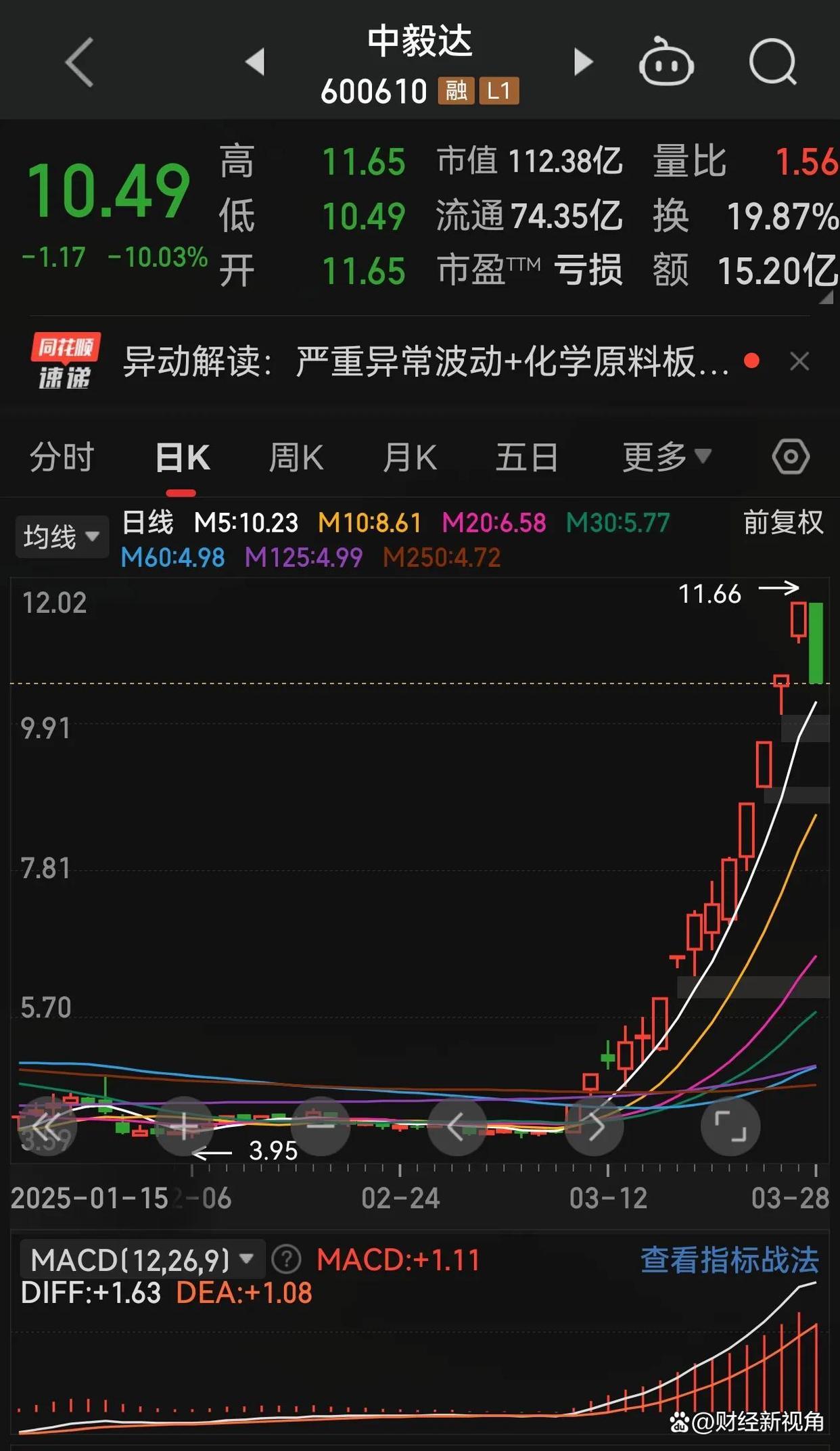The image size is (840, 1451).
Task: Open the 五日 chart tab
Action: [527, 457]
